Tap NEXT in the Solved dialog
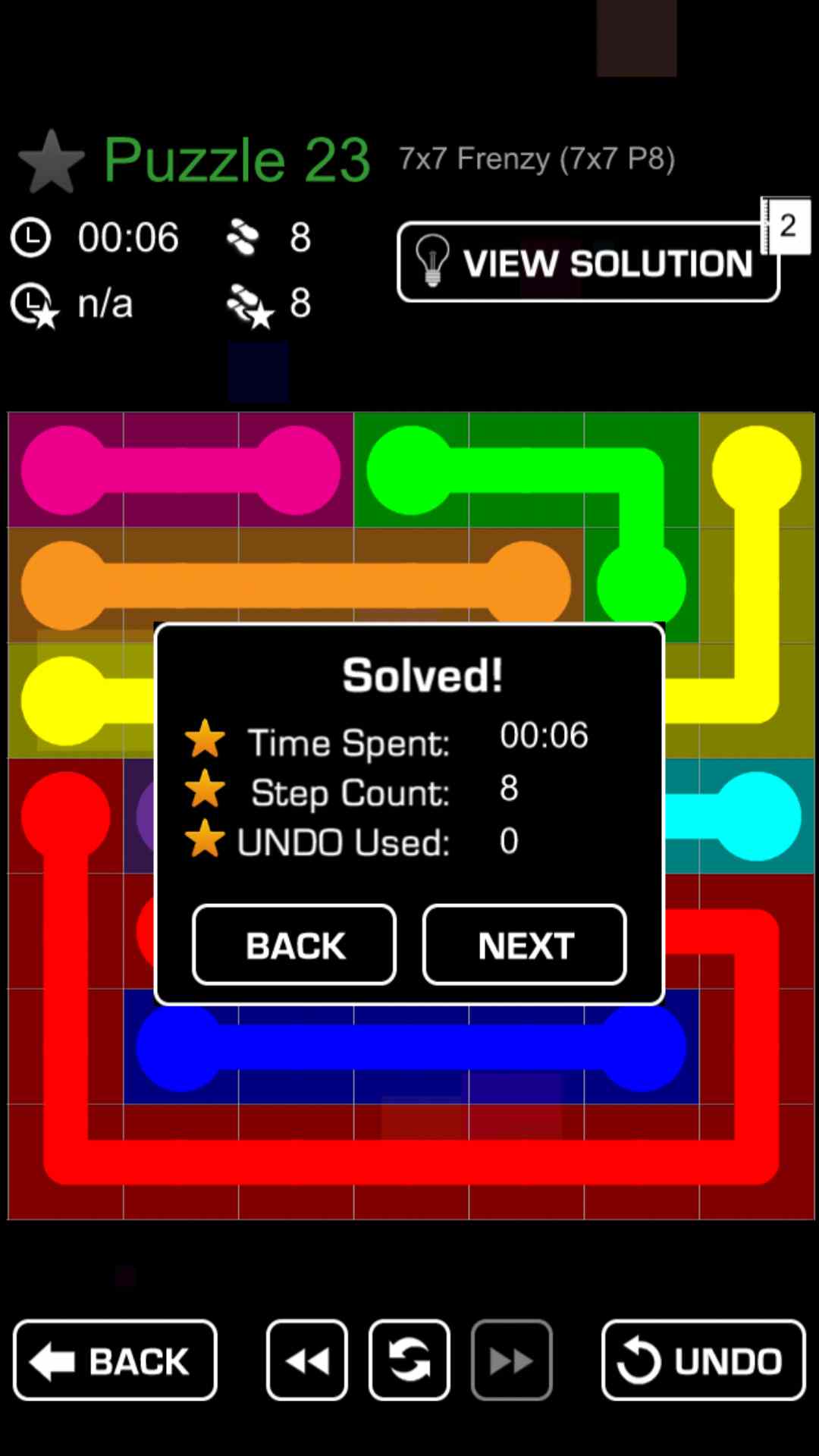The height and width of the screenshot is (1456, 819). point(524,945)
